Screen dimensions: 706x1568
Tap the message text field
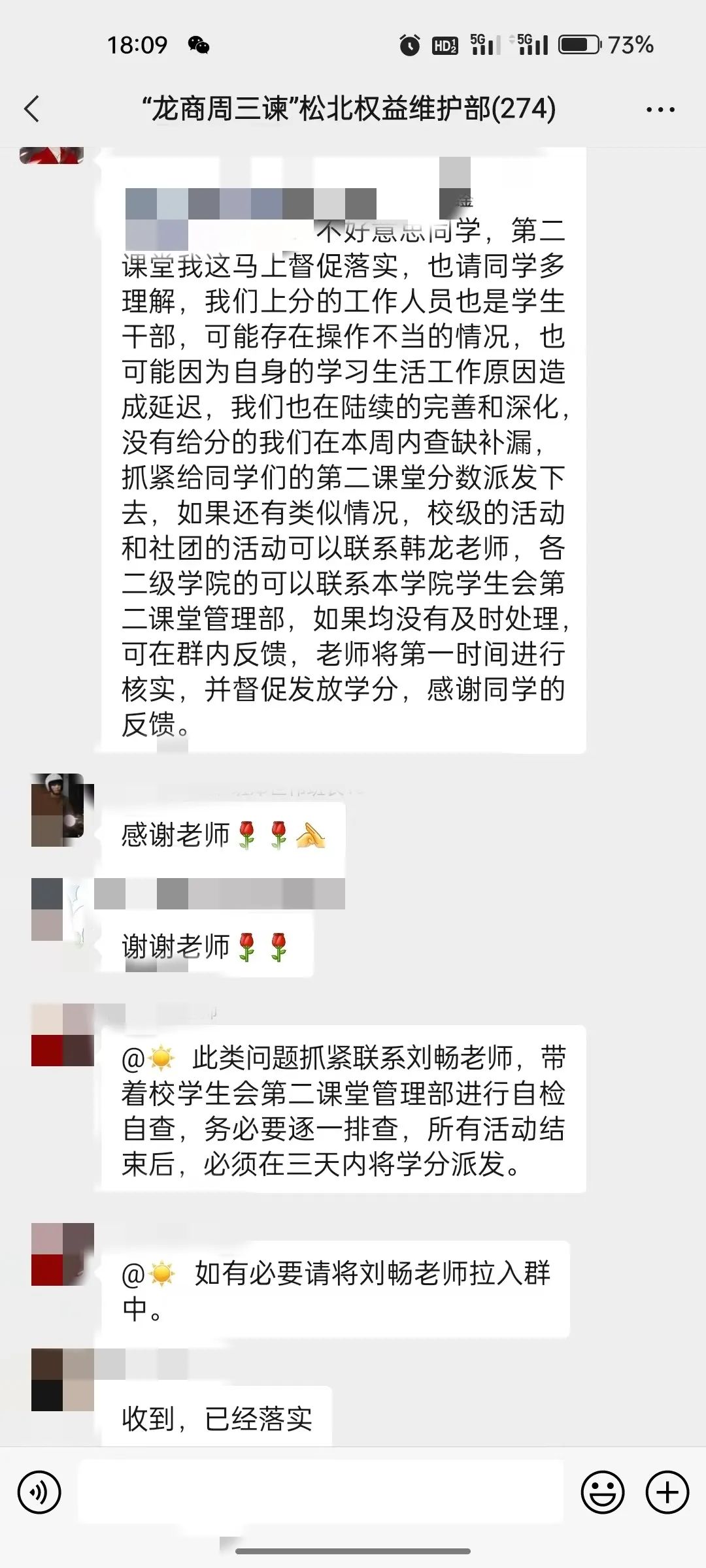(320, 1492)
